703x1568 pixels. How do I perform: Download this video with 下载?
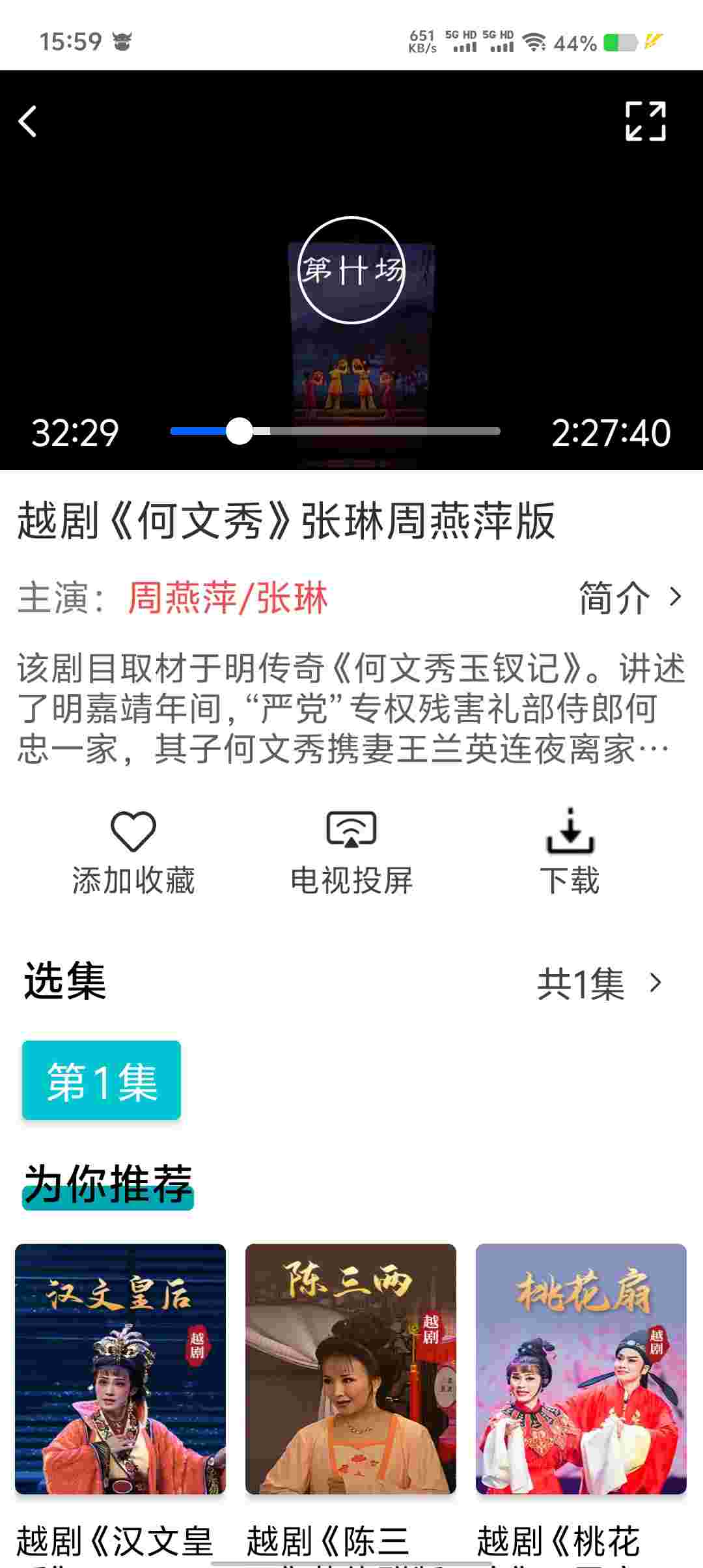(x=570, y=853)
